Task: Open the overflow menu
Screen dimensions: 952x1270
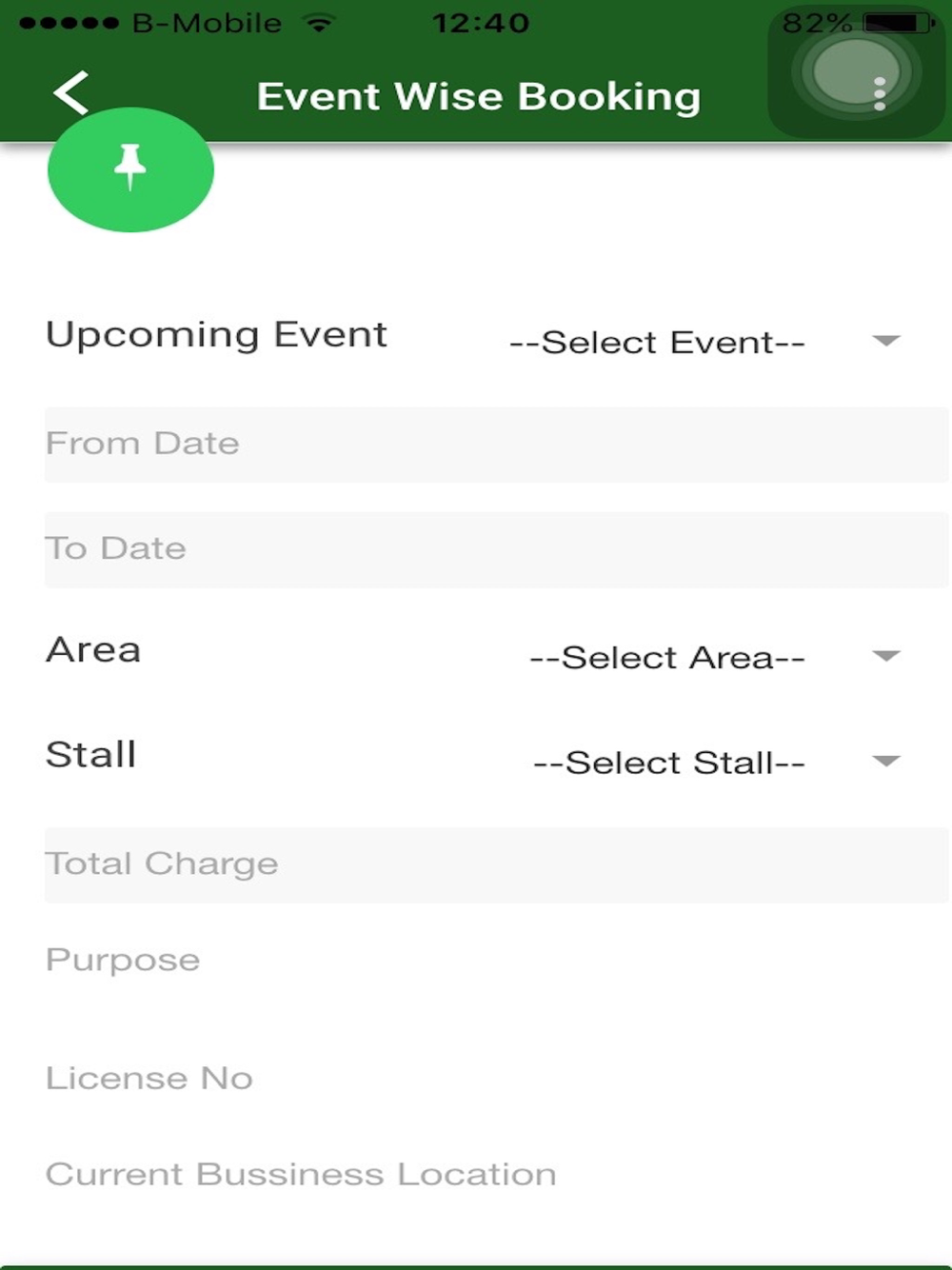Action: pos(879,93)
